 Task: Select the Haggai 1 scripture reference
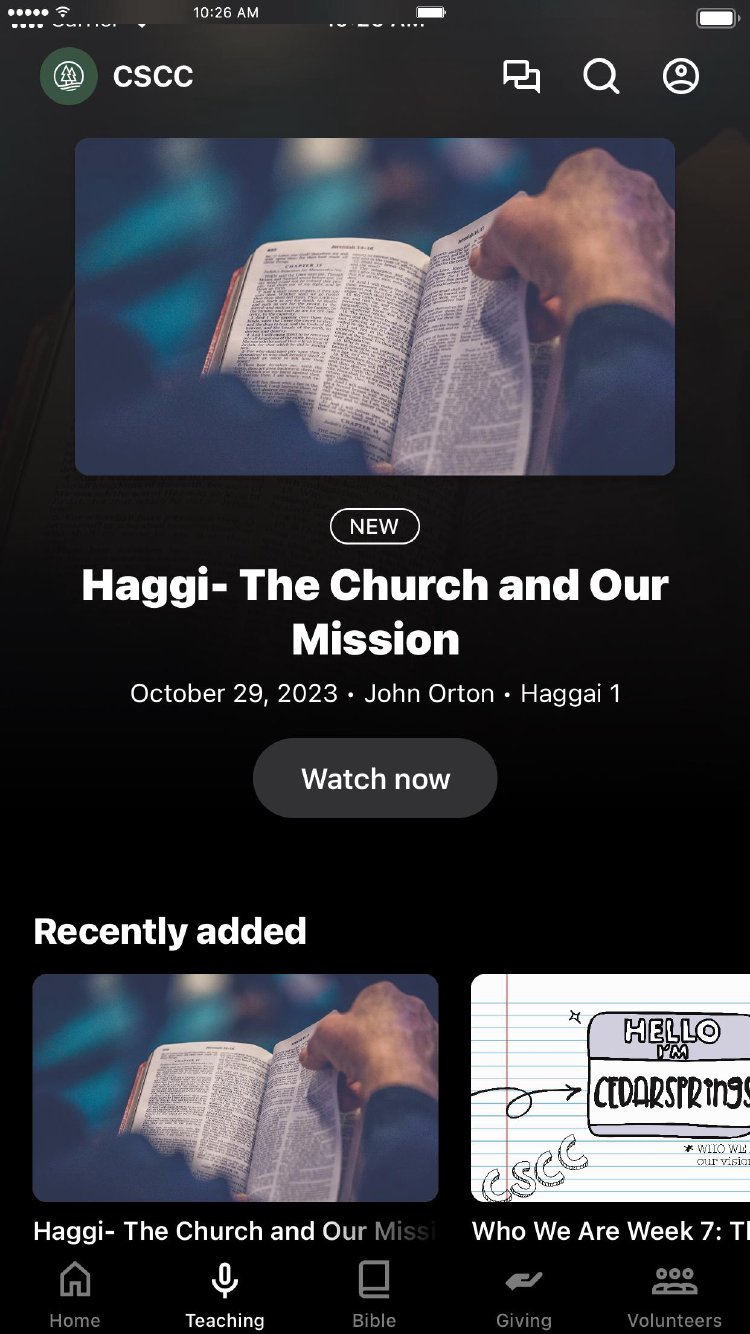[x=571, y=692]
